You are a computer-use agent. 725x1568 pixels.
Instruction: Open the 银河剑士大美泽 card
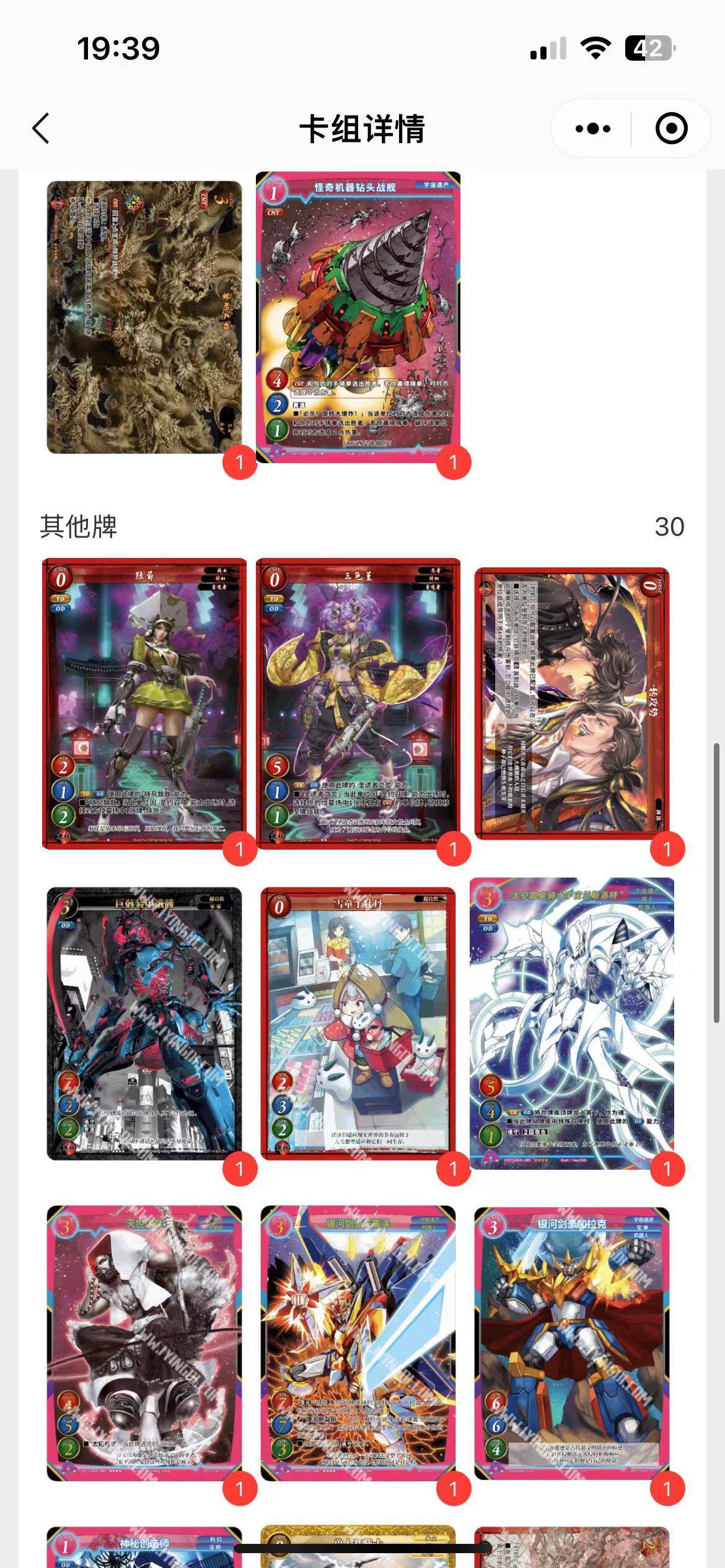(358, 1343)
